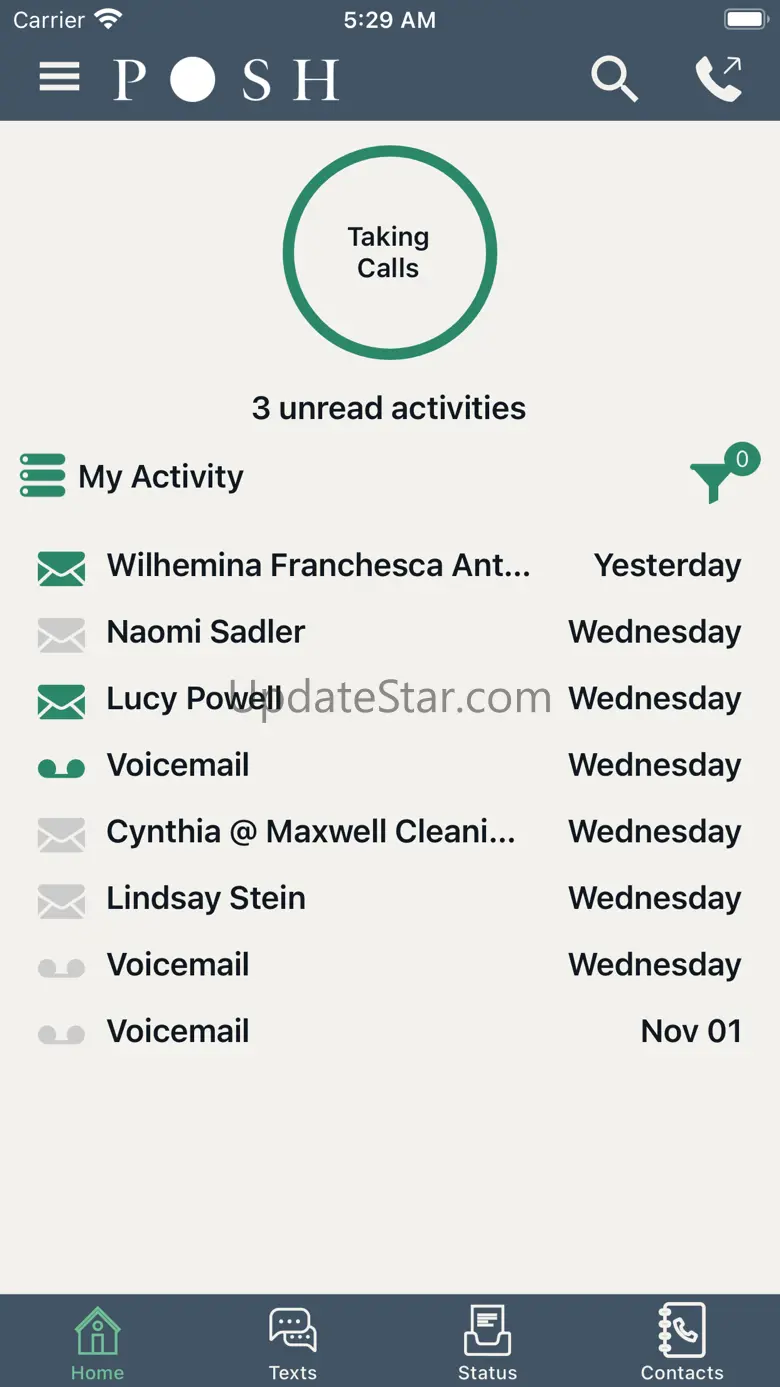This screenshot has height=1387, width=780.
Task: Open the search magnifier
Action: click(614, 79)
